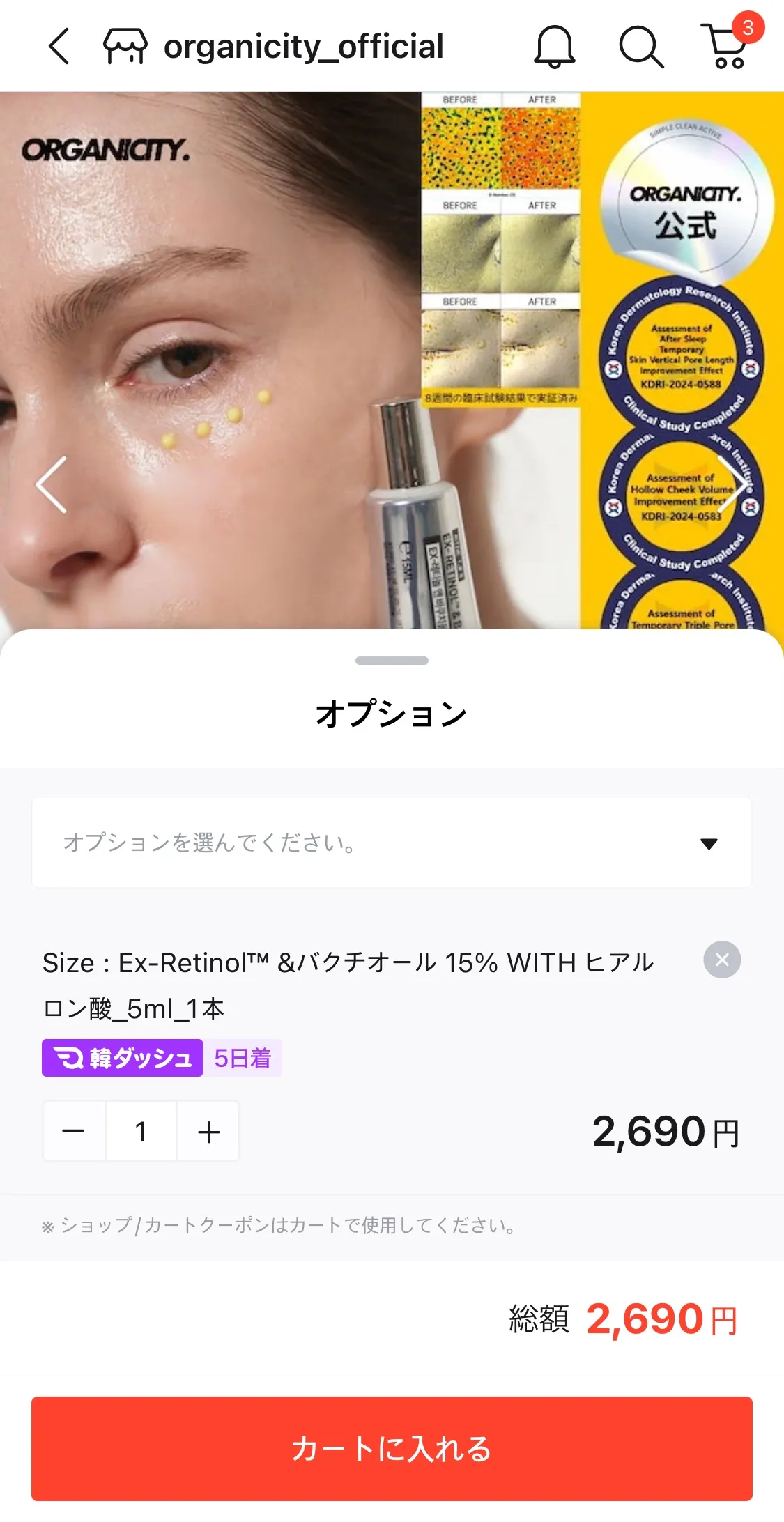
Task: Go back to the previous page
Action: [59, 46]
